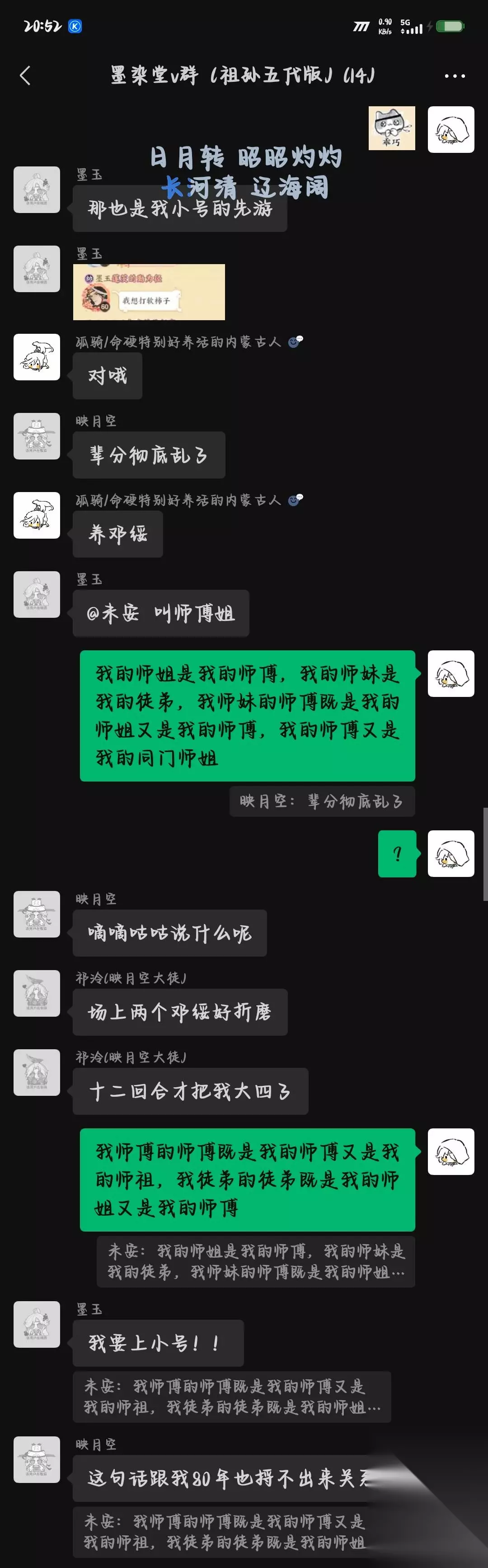Image resolution: width=488 pixels, height=1568 pixels.
Task: Tap my avatar beside the ？ message
Action: point(451,853)
